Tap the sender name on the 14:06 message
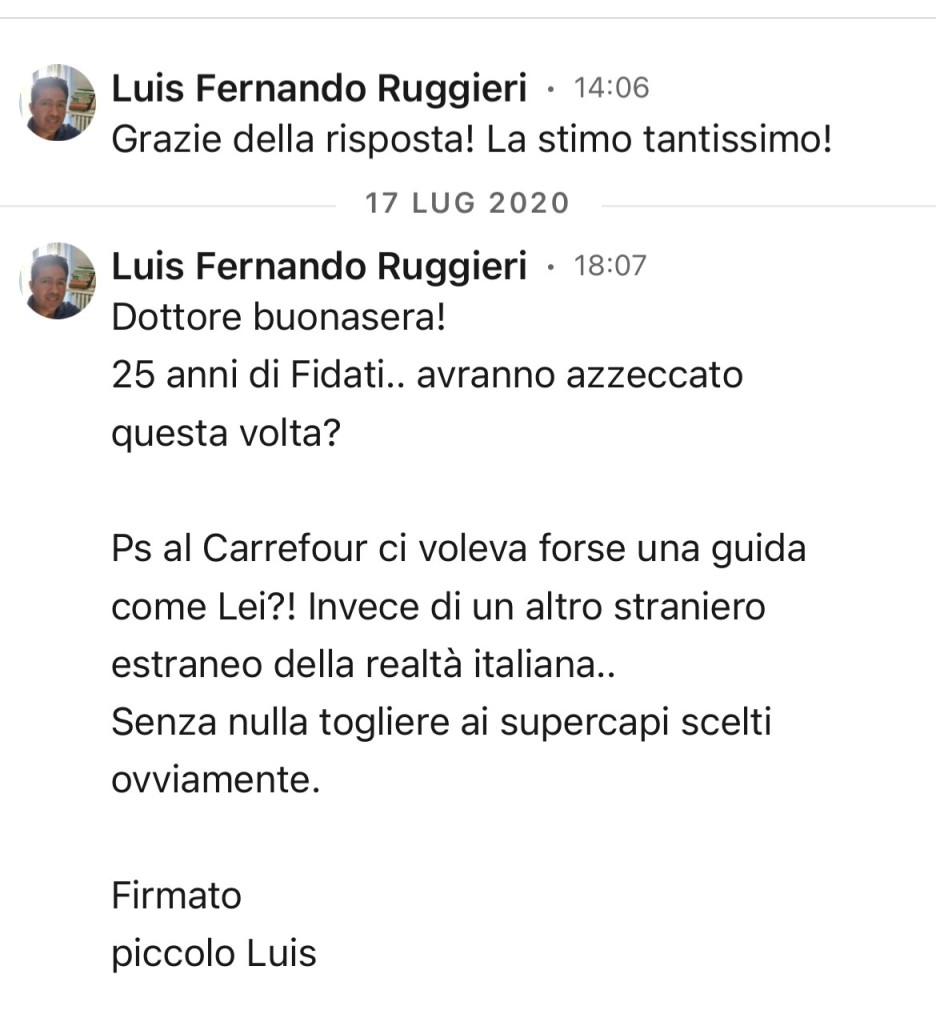Image resolution: width=936 pixels, height=1010 pixels. (x=319, y=89)
